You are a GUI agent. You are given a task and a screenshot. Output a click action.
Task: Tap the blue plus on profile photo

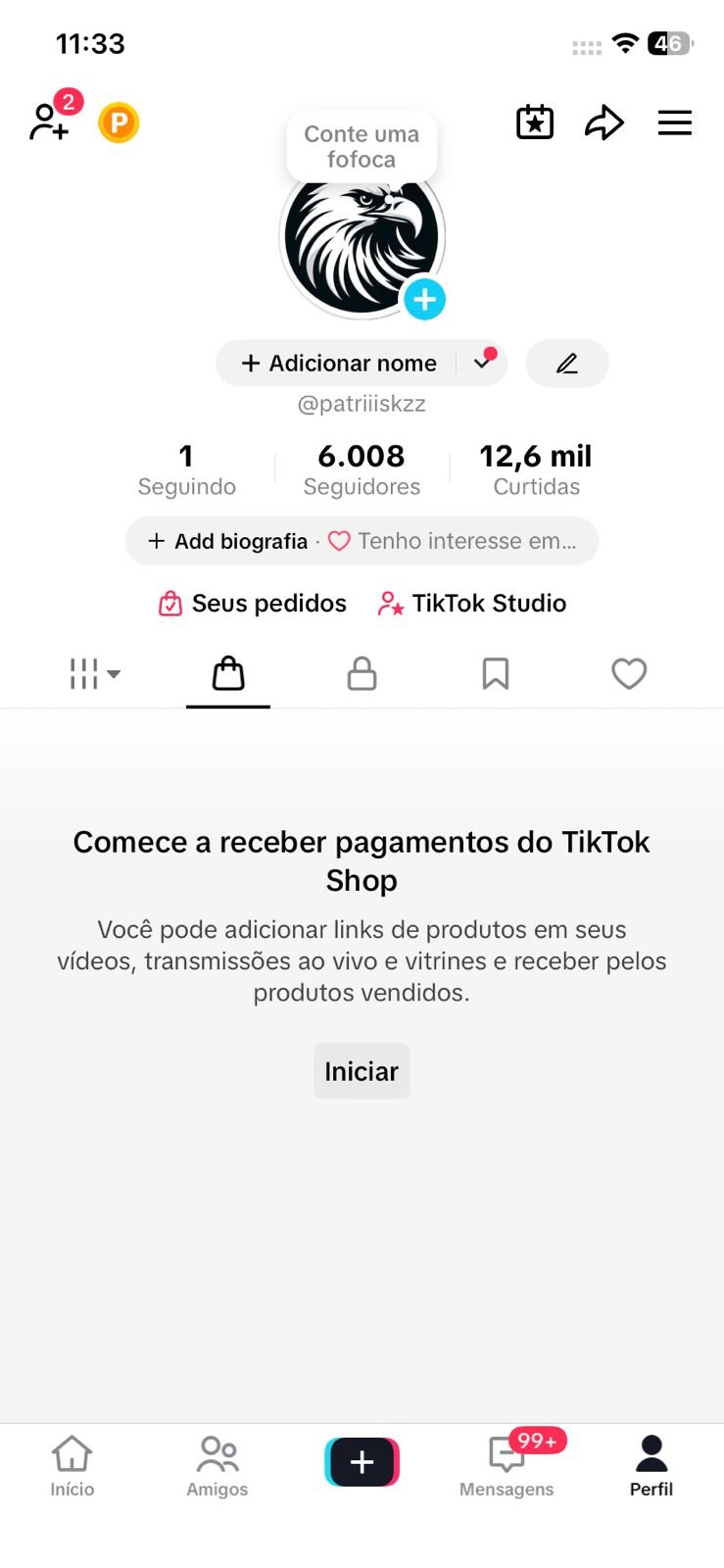click(x=424, y=300)
